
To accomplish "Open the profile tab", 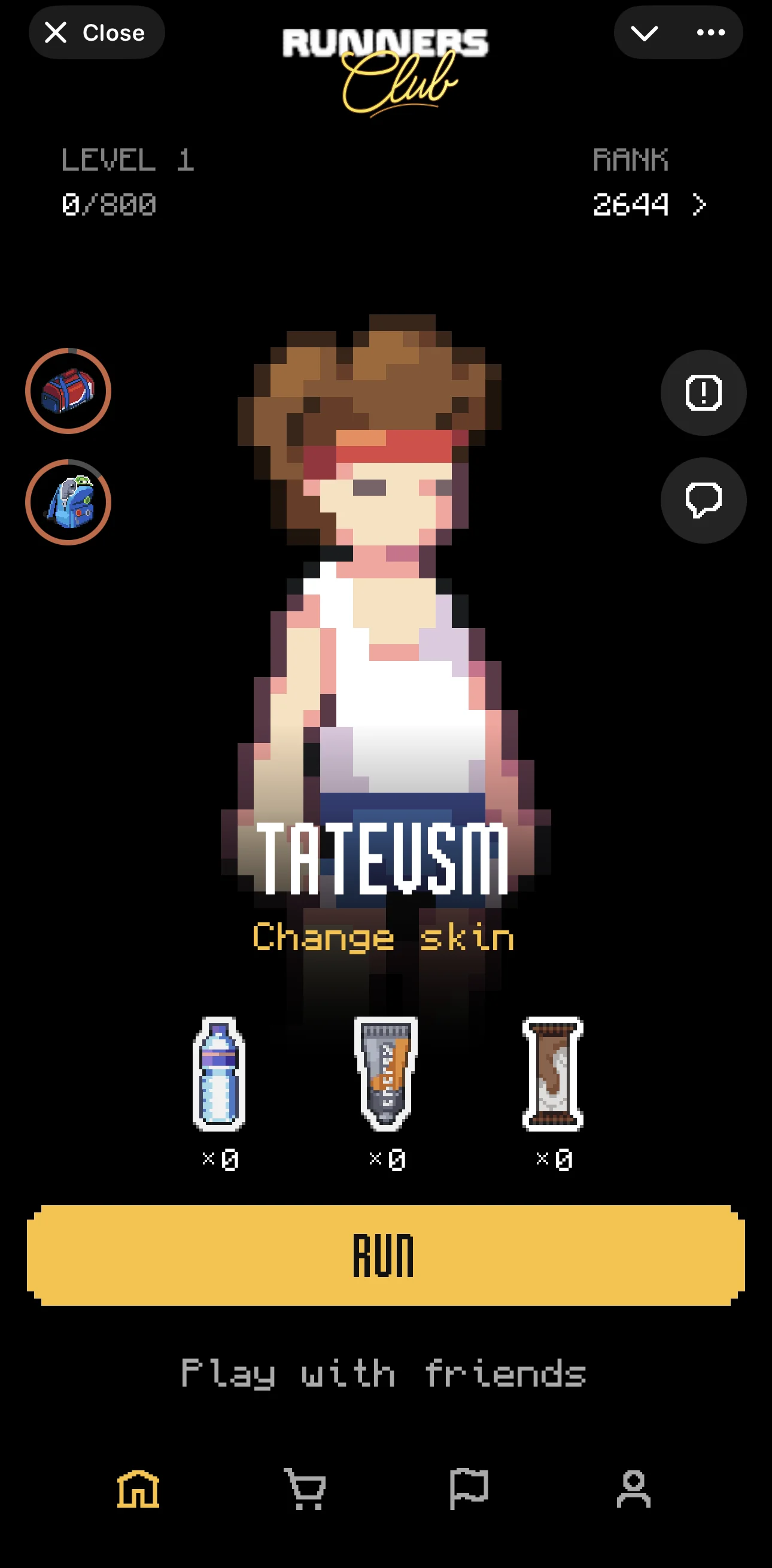I will [x=634, y=1489].
